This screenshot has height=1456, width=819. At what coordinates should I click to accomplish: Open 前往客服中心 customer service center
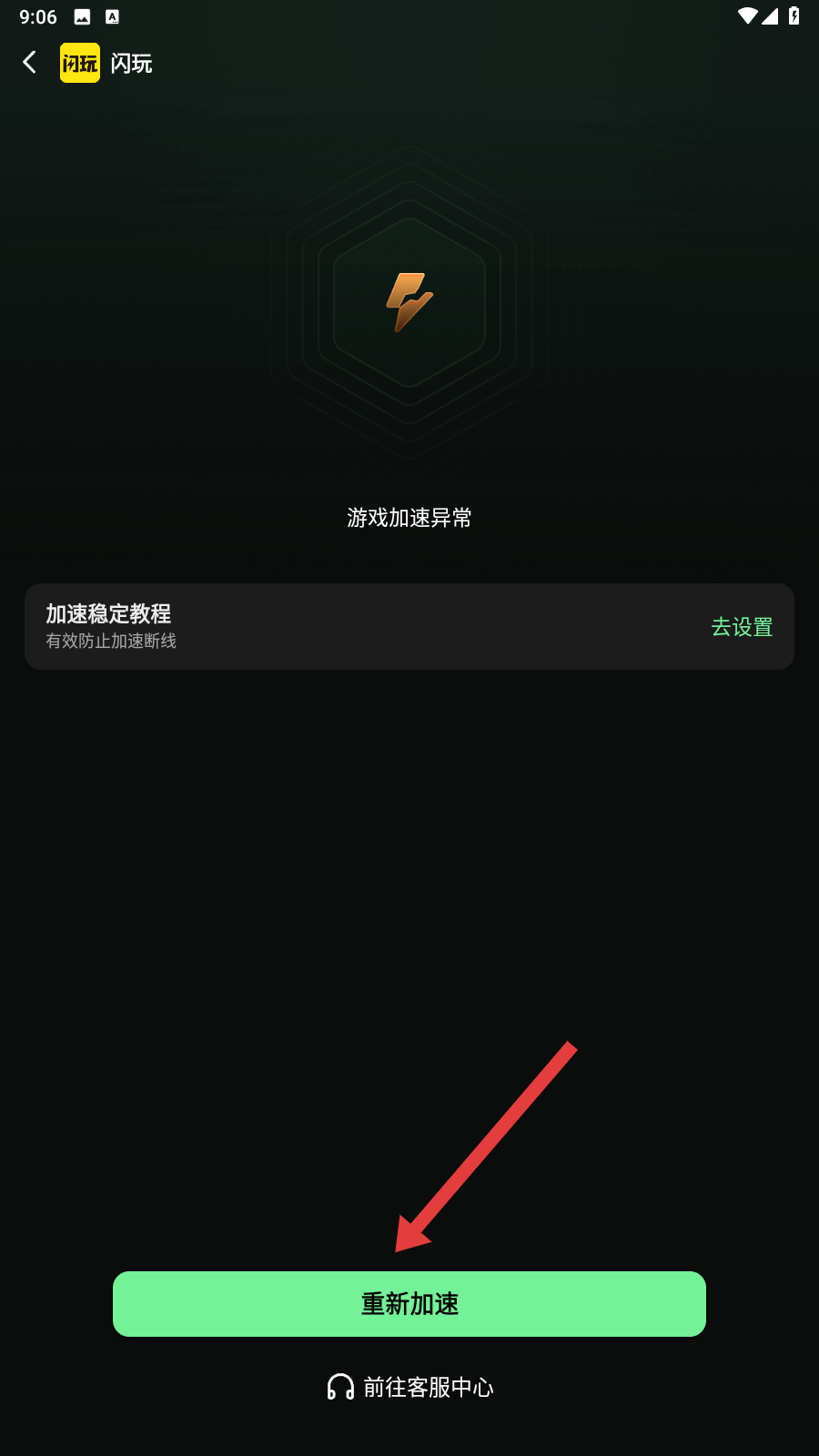(x=410, y=1387)
